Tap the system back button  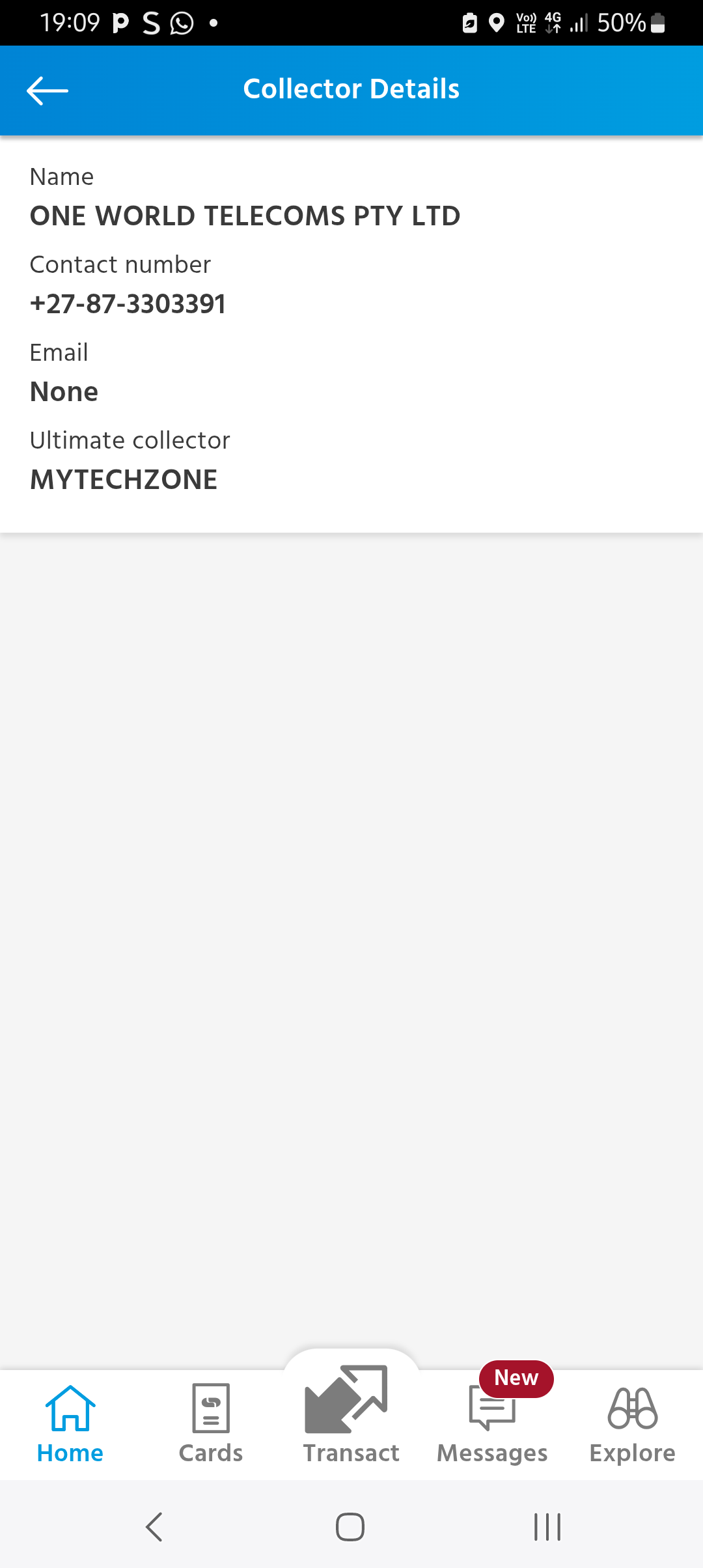154,1526
